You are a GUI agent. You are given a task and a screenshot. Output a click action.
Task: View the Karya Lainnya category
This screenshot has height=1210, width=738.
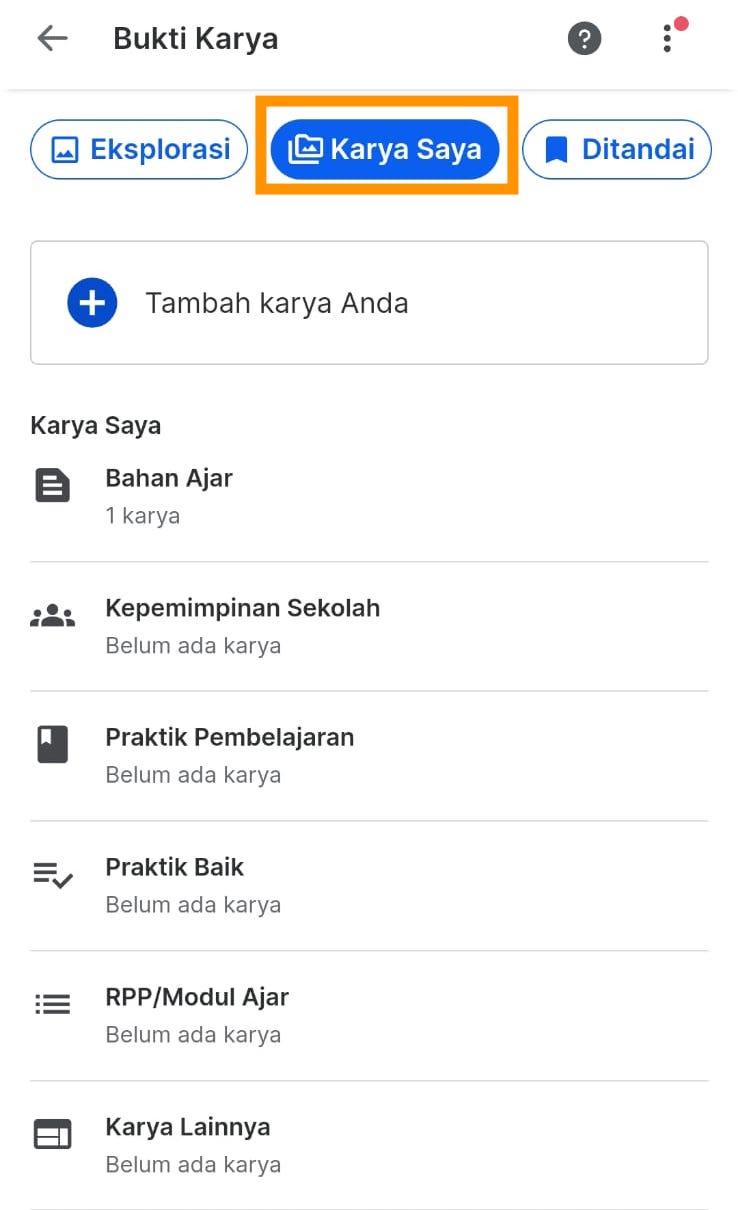coord(369,1145)
